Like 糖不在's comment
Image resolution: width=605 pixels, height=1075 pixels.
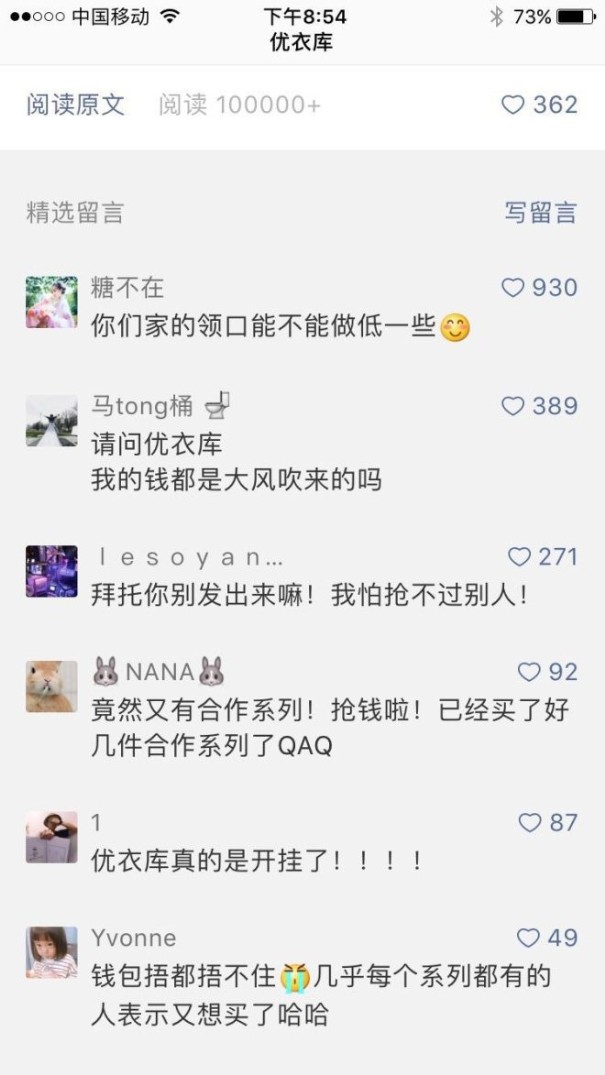click(x=513, y=288)
